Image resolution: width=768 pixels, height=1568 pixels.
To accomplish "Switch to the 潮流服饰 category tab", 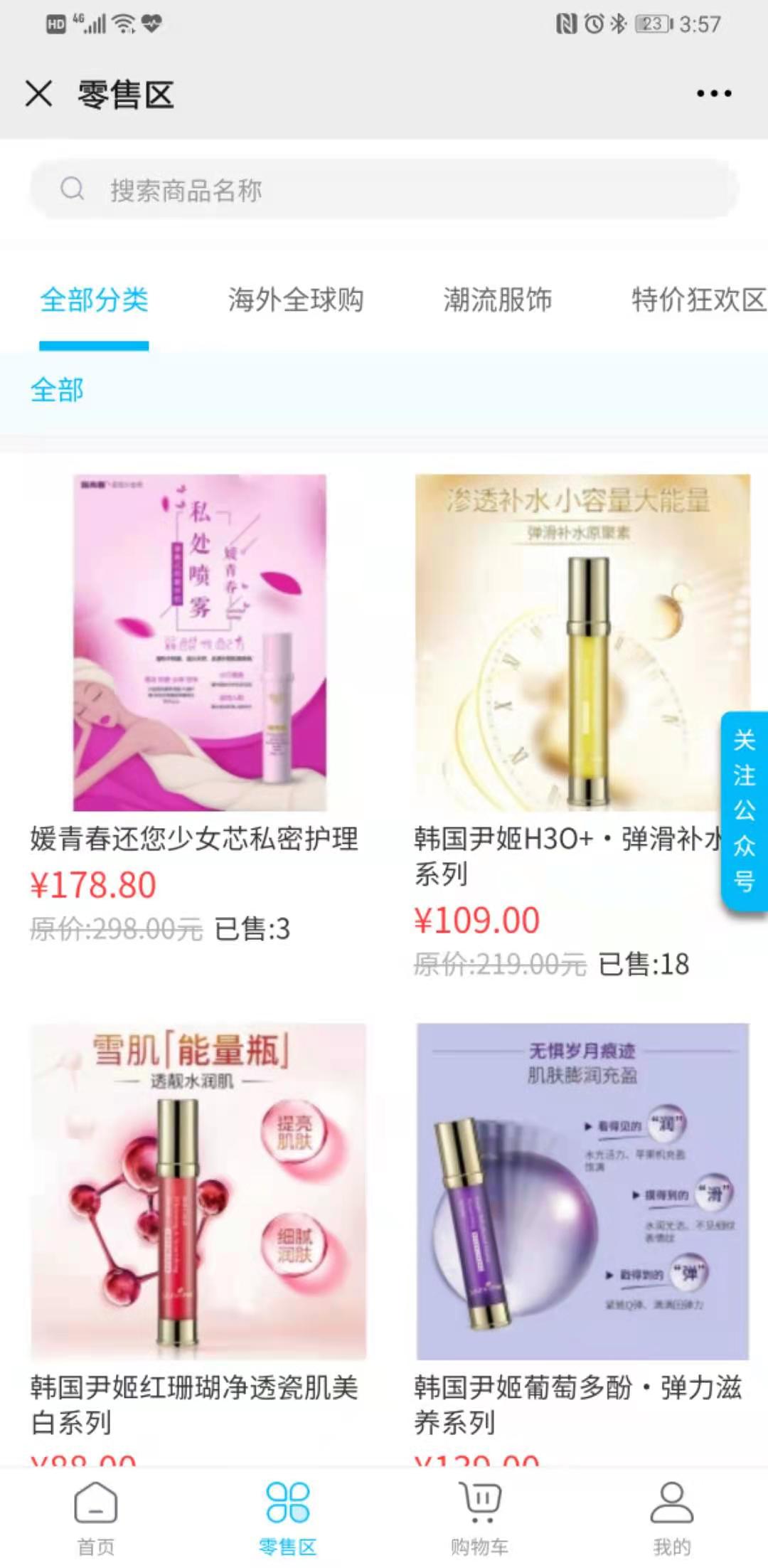I will [x=498, y=300].
